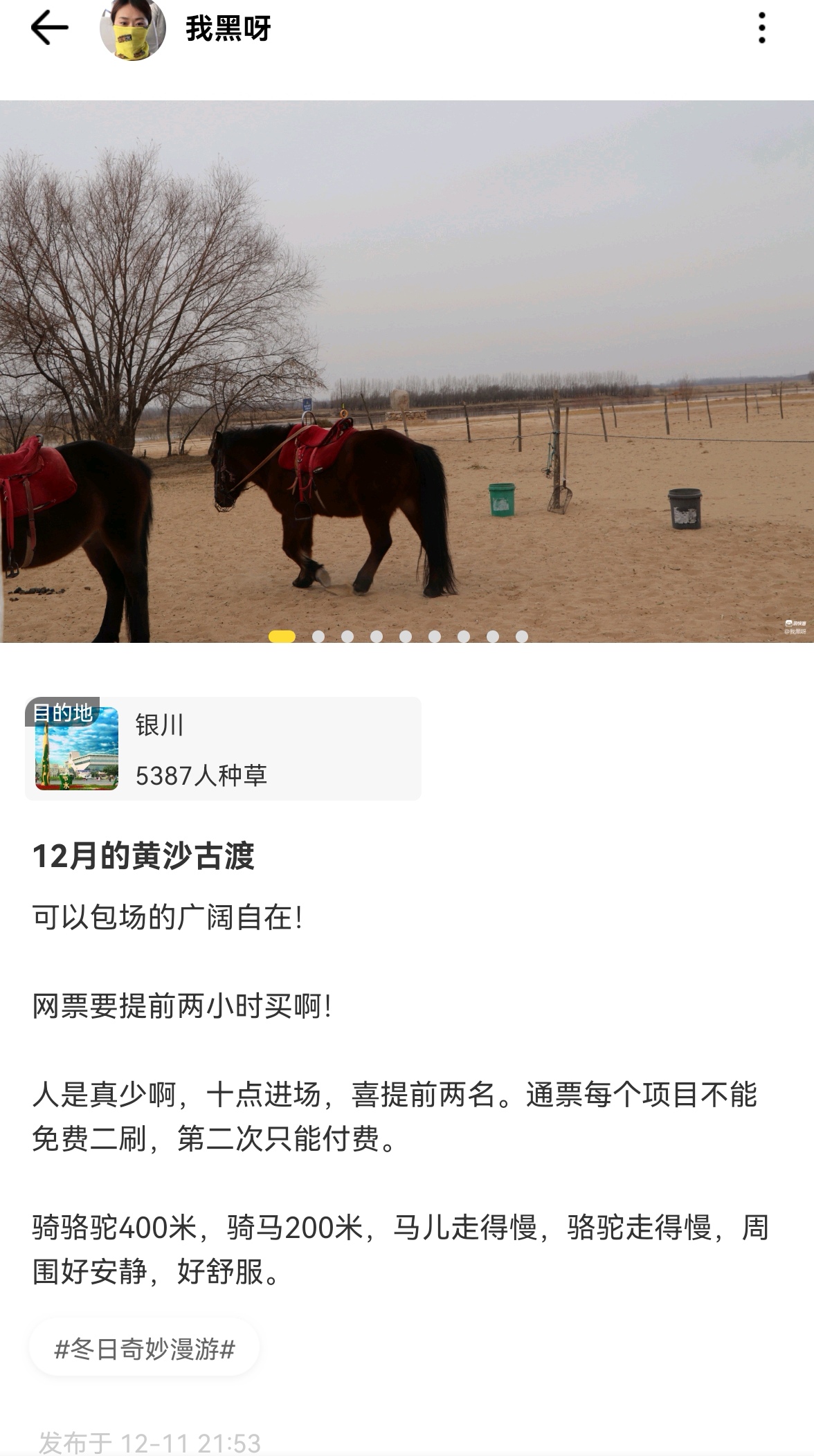The image size is (814, 1456).
Task: Open the three-dot overflow menu
Action: 761,28
